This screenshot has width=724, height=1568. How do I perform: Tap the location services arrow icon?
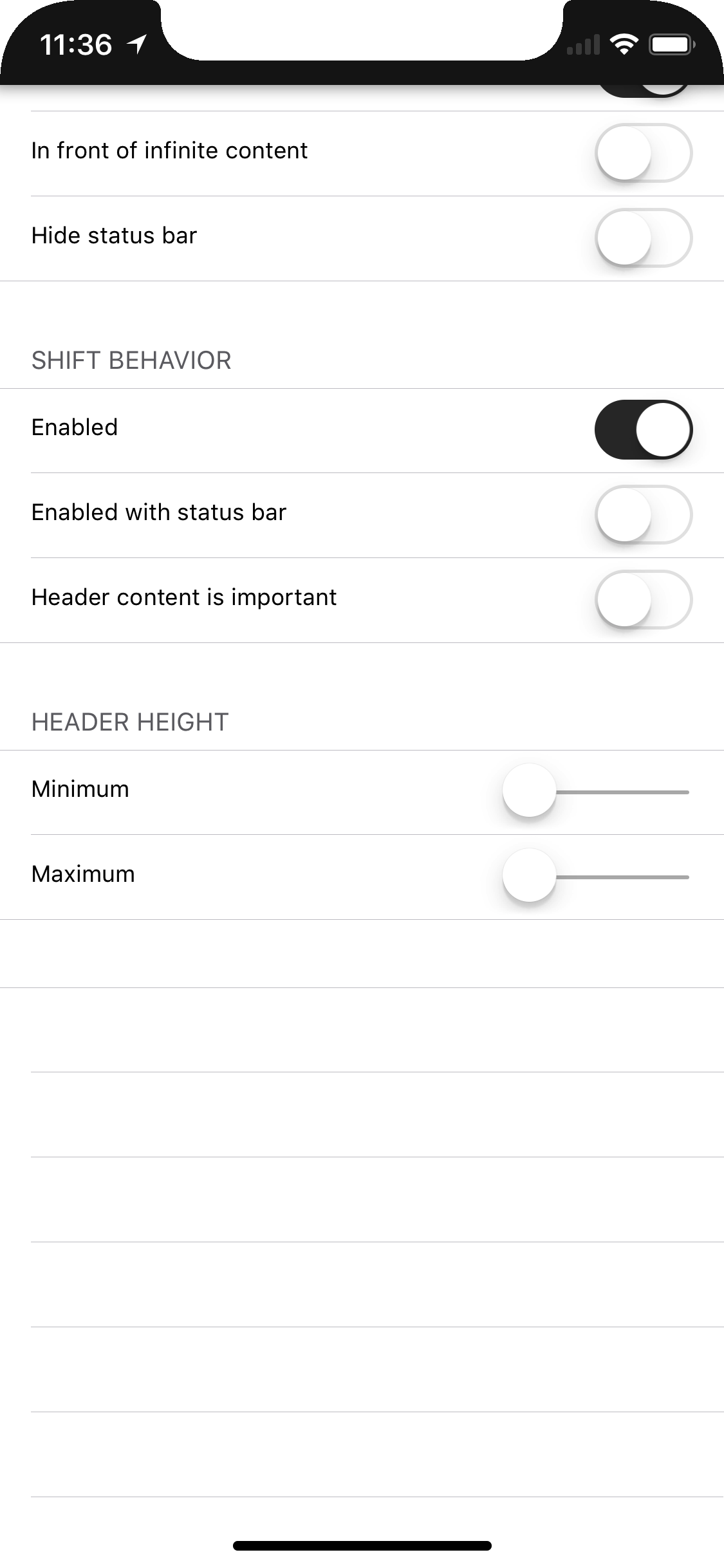tap(135, 44)
